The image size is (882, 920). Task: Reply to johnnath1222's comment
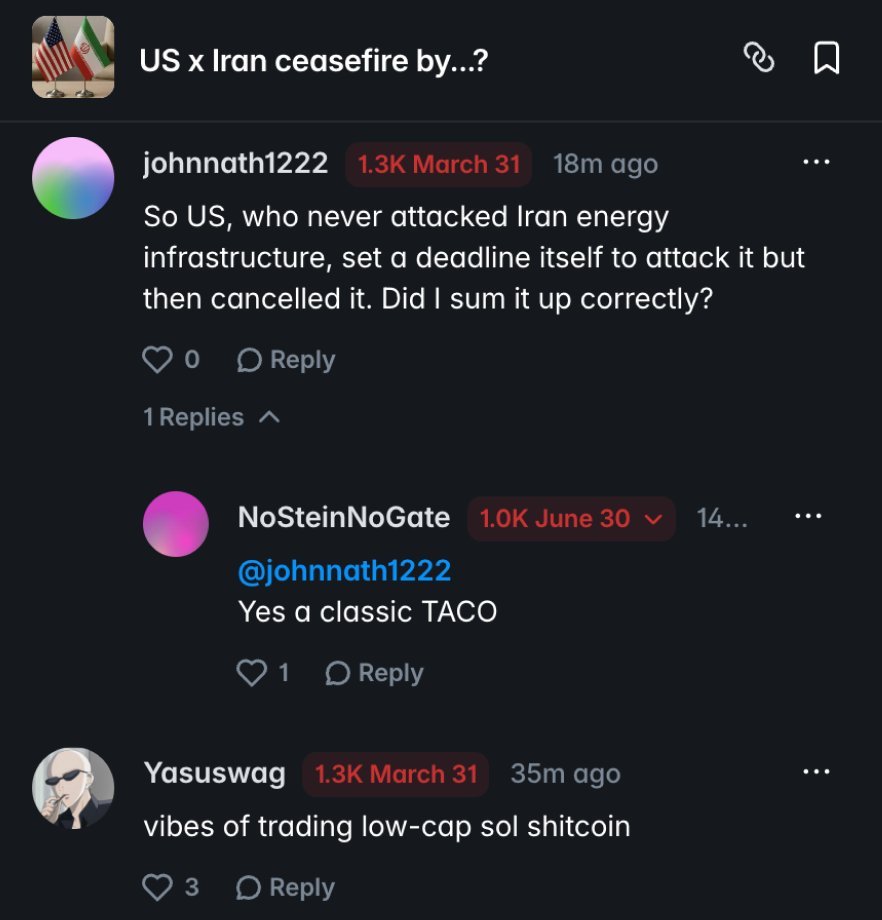[300, 359]
